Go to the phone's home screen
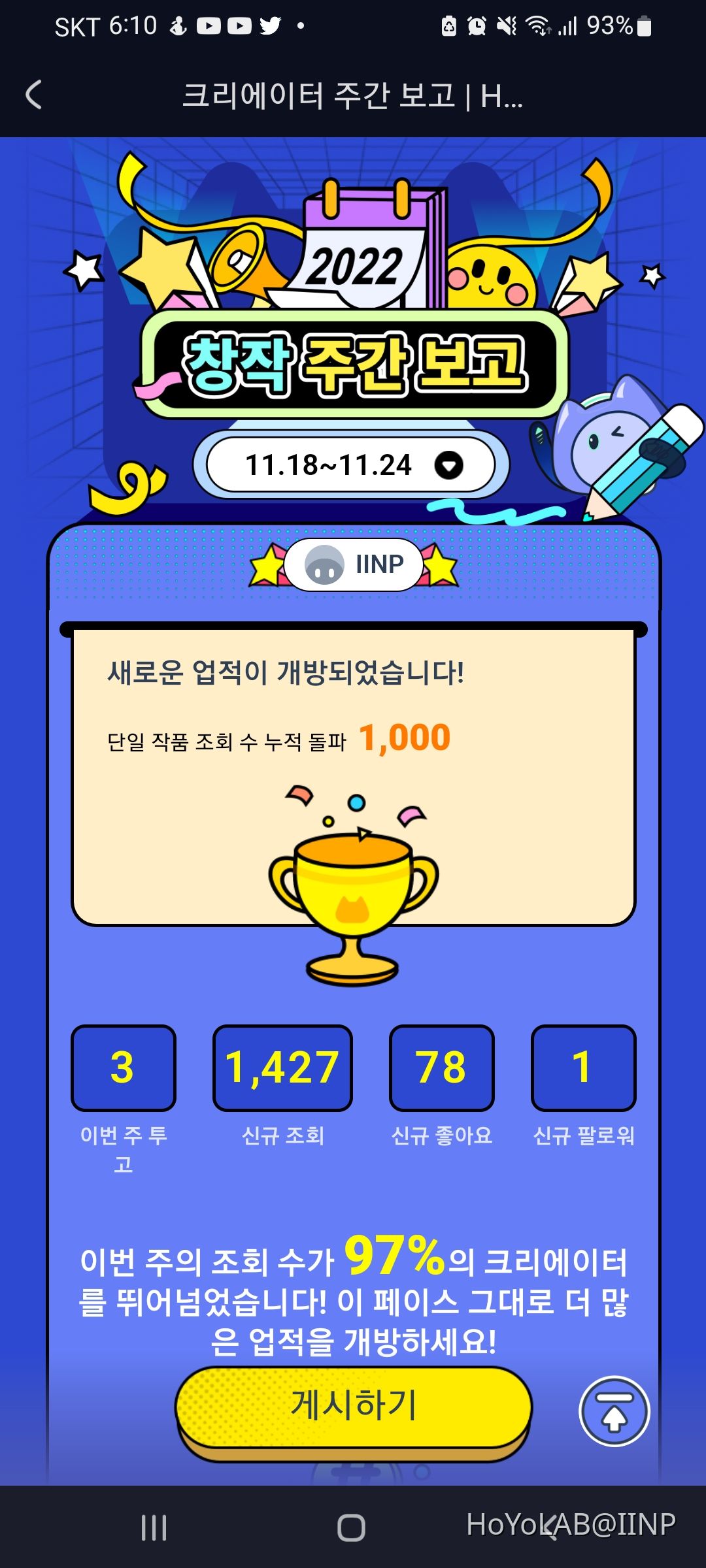Screen dimensions: 706x1568 click(351, 1527)
